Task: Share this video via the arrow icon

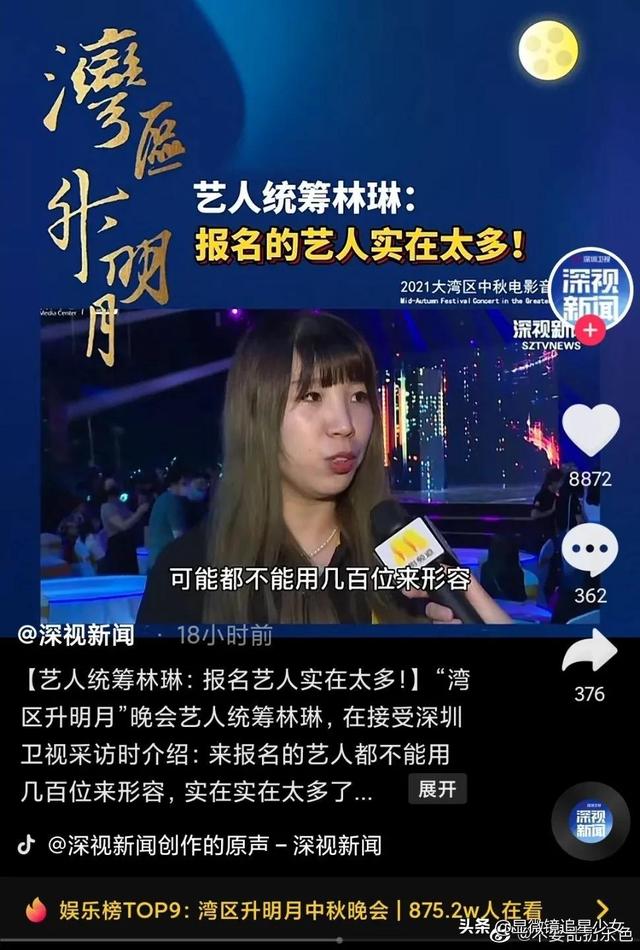Action: coord(590,653)
